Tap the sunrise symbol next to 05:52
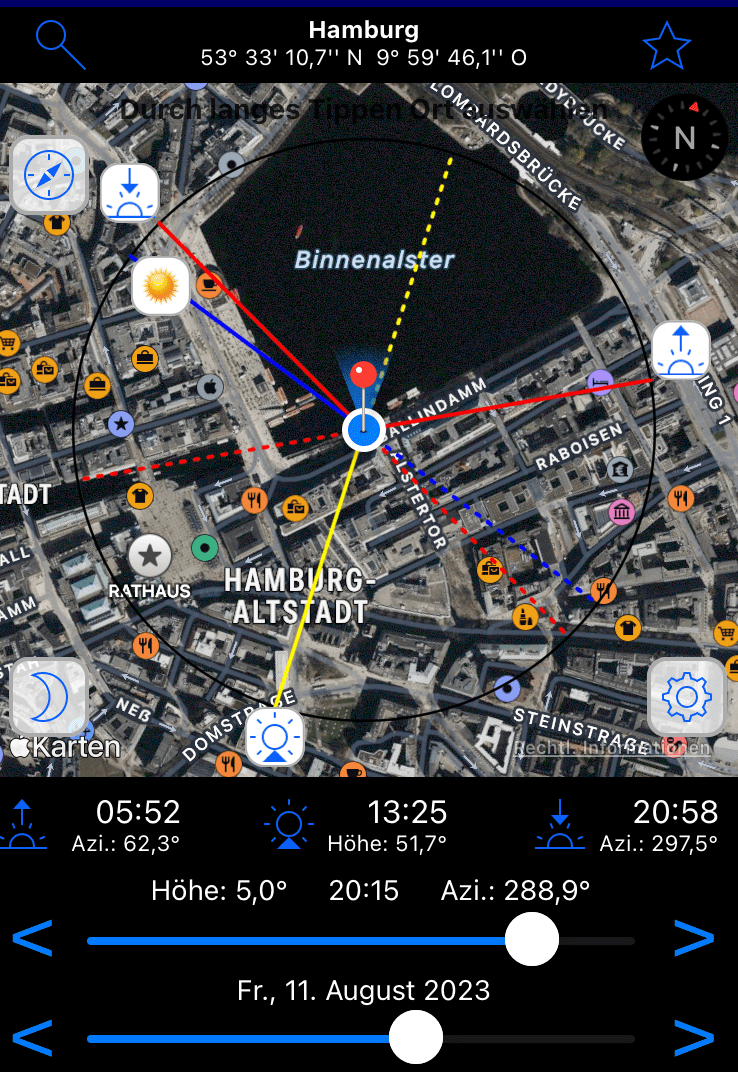Image resolution: width=738 pixels, height=1072 pixels. 24,826
